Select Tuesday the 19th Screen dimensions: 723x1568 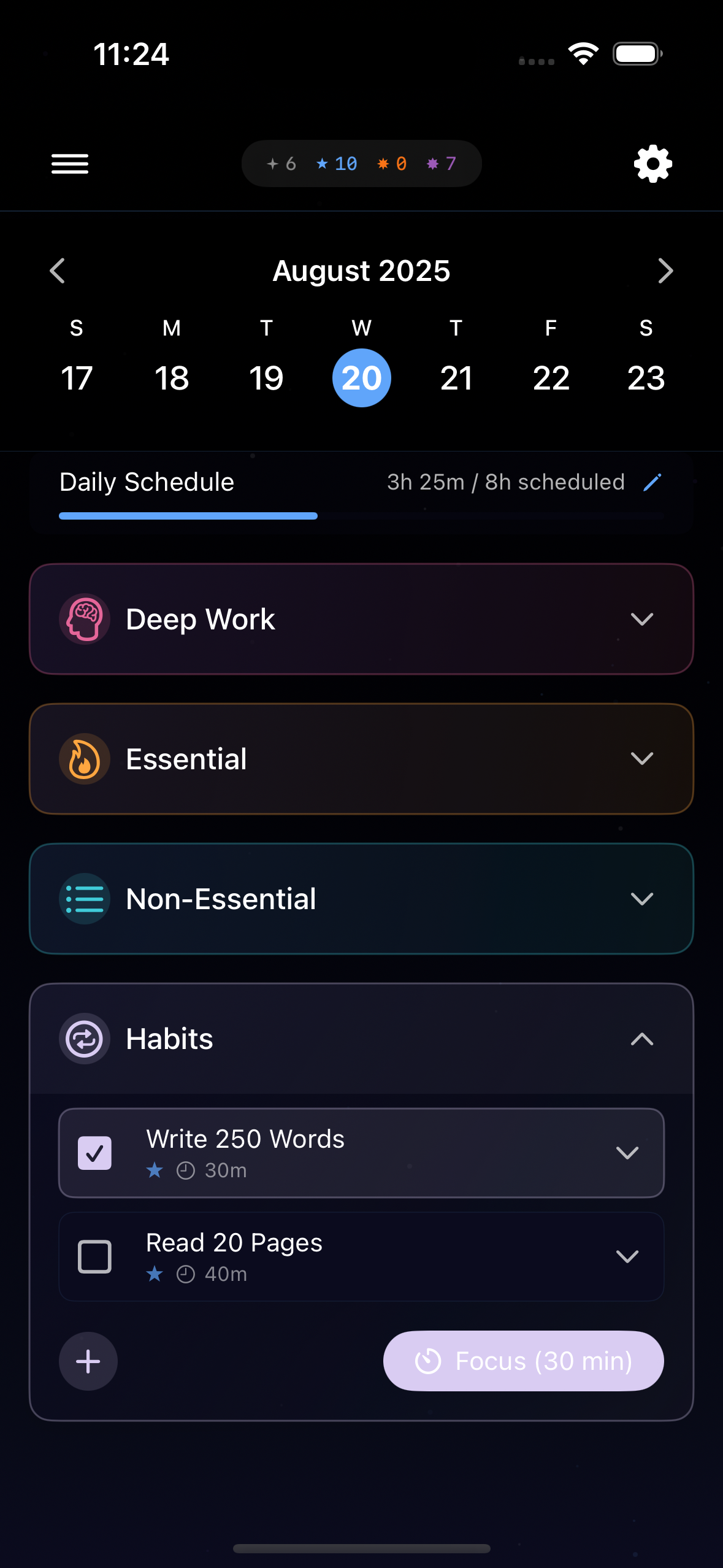coord(266,377)
